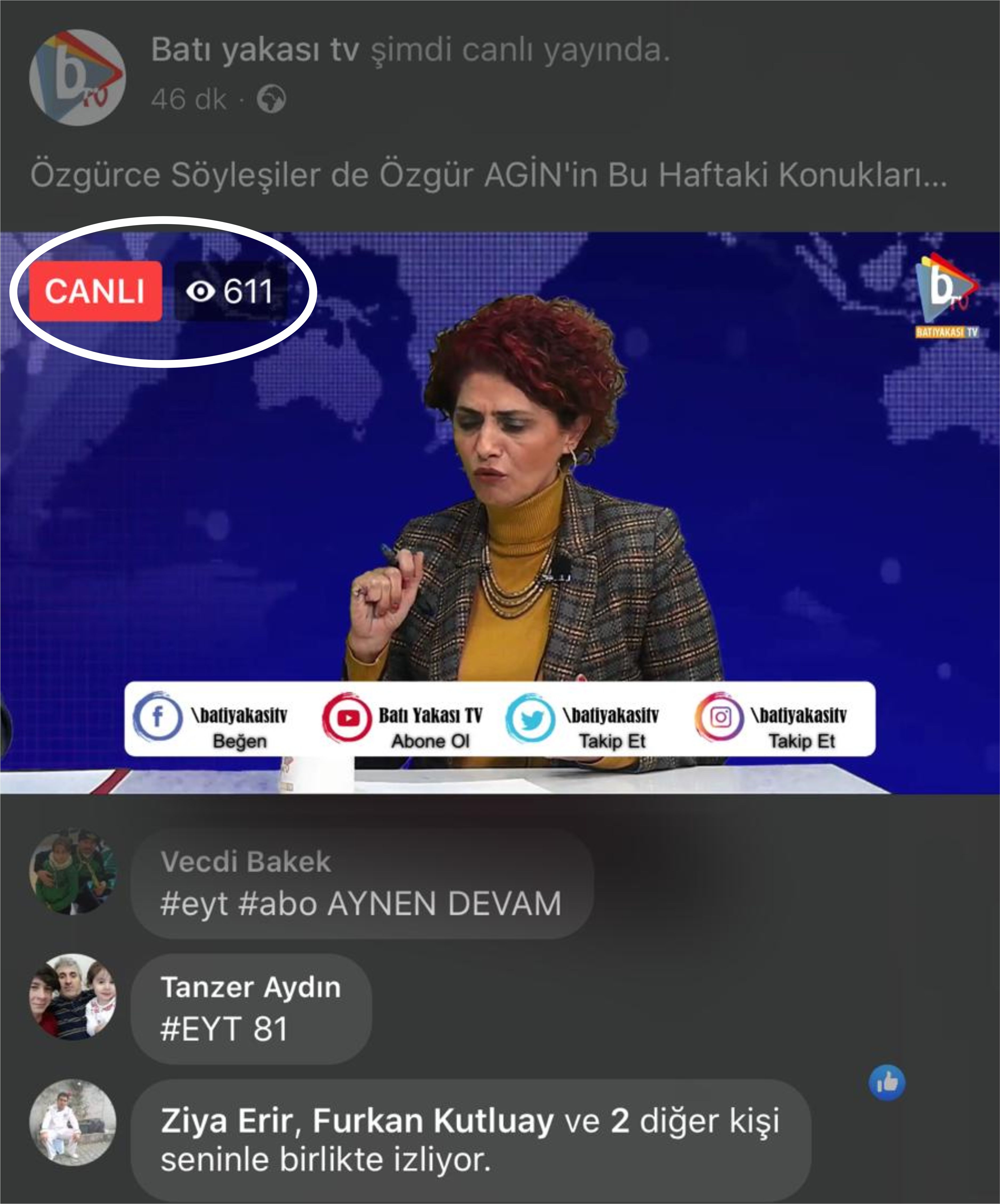Tap Tanzer Aydın's profile picture
Image resolution: width=1000 pixels, height=1204 pixels.
[73, 997]
